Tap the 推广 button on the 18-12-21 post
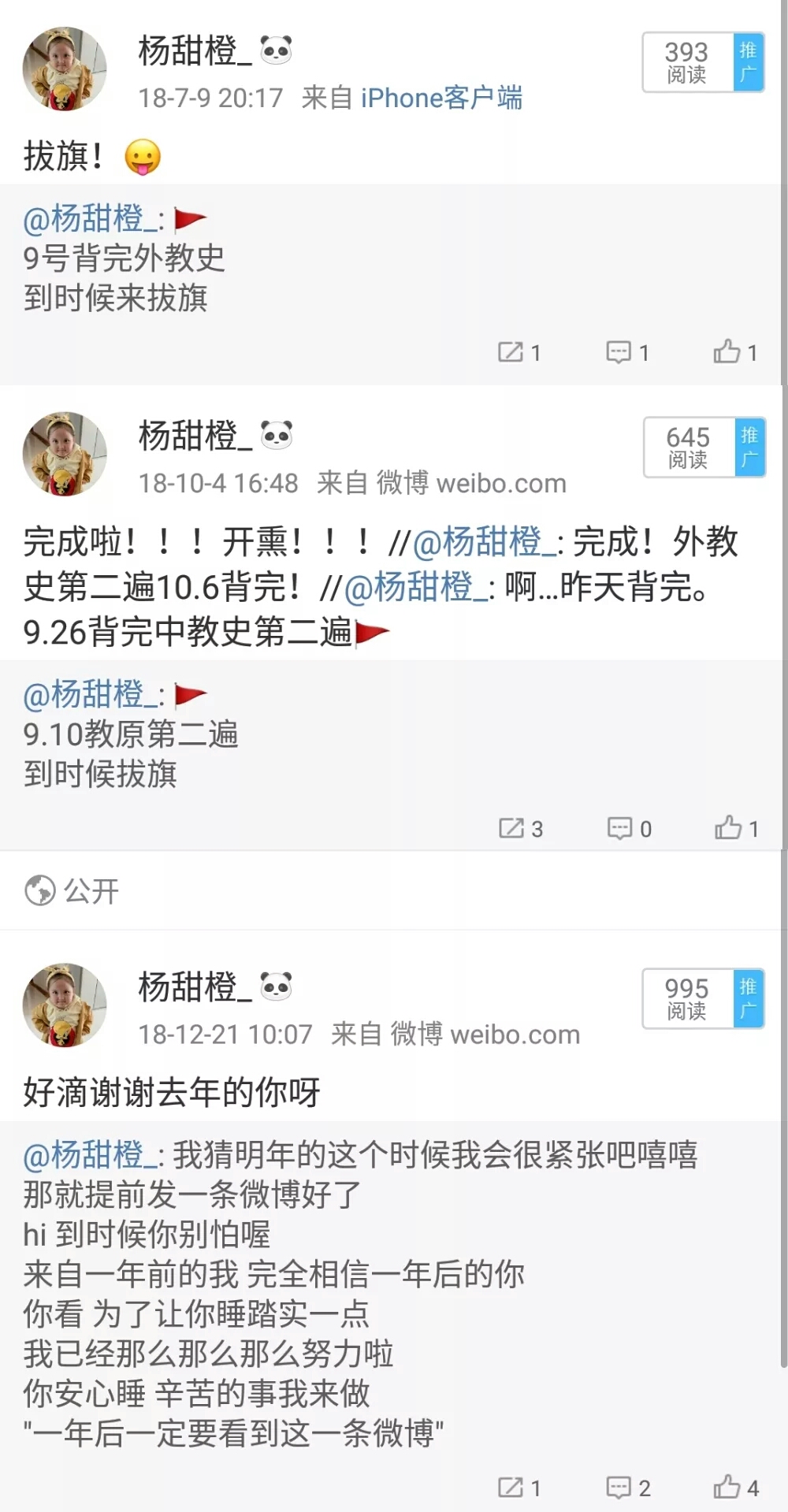Screen dimensions: 788x1512 pyautogui.click(x=748, y=998)
